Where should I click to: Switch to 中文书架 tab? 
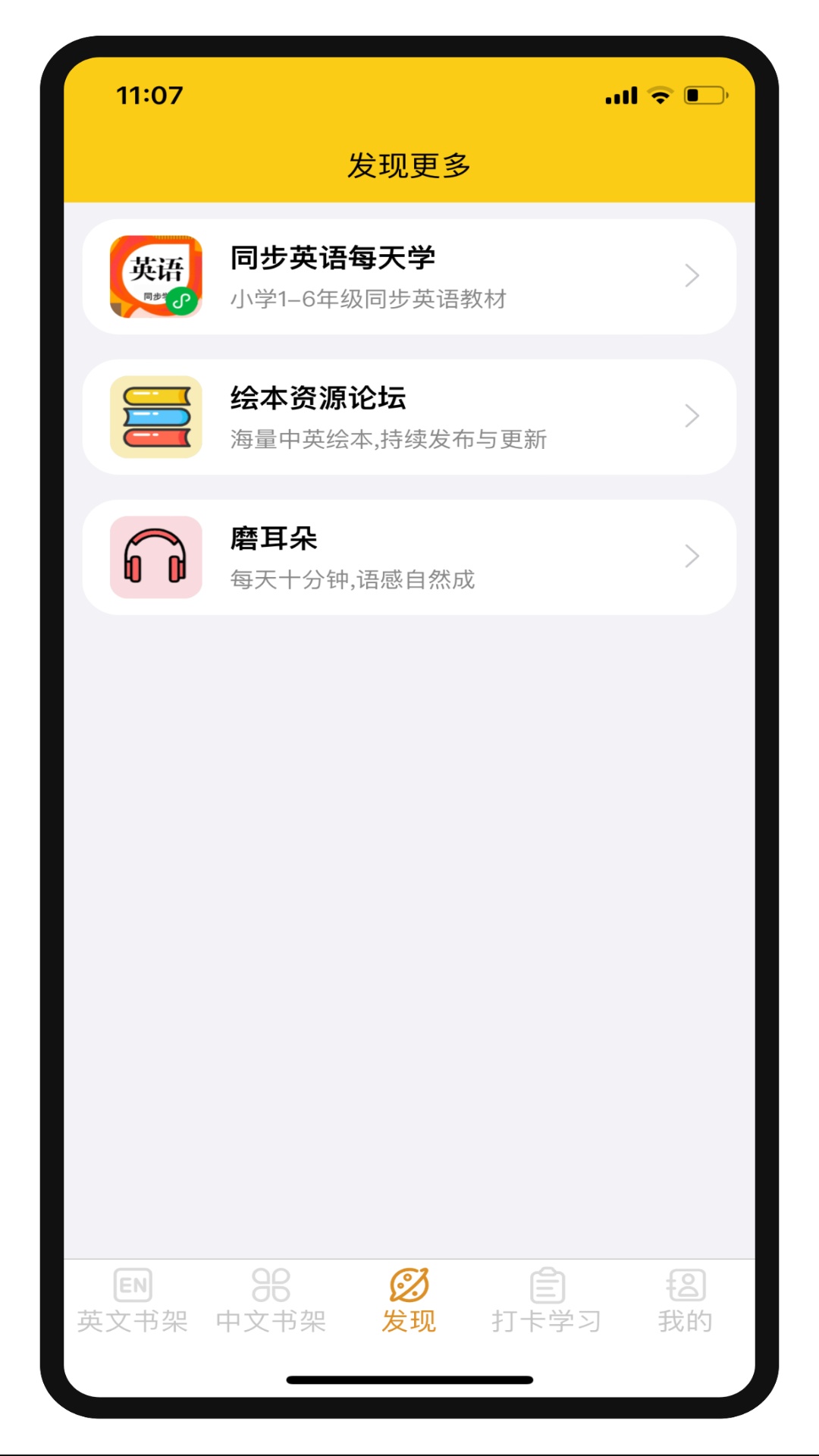pos(271,1301)
